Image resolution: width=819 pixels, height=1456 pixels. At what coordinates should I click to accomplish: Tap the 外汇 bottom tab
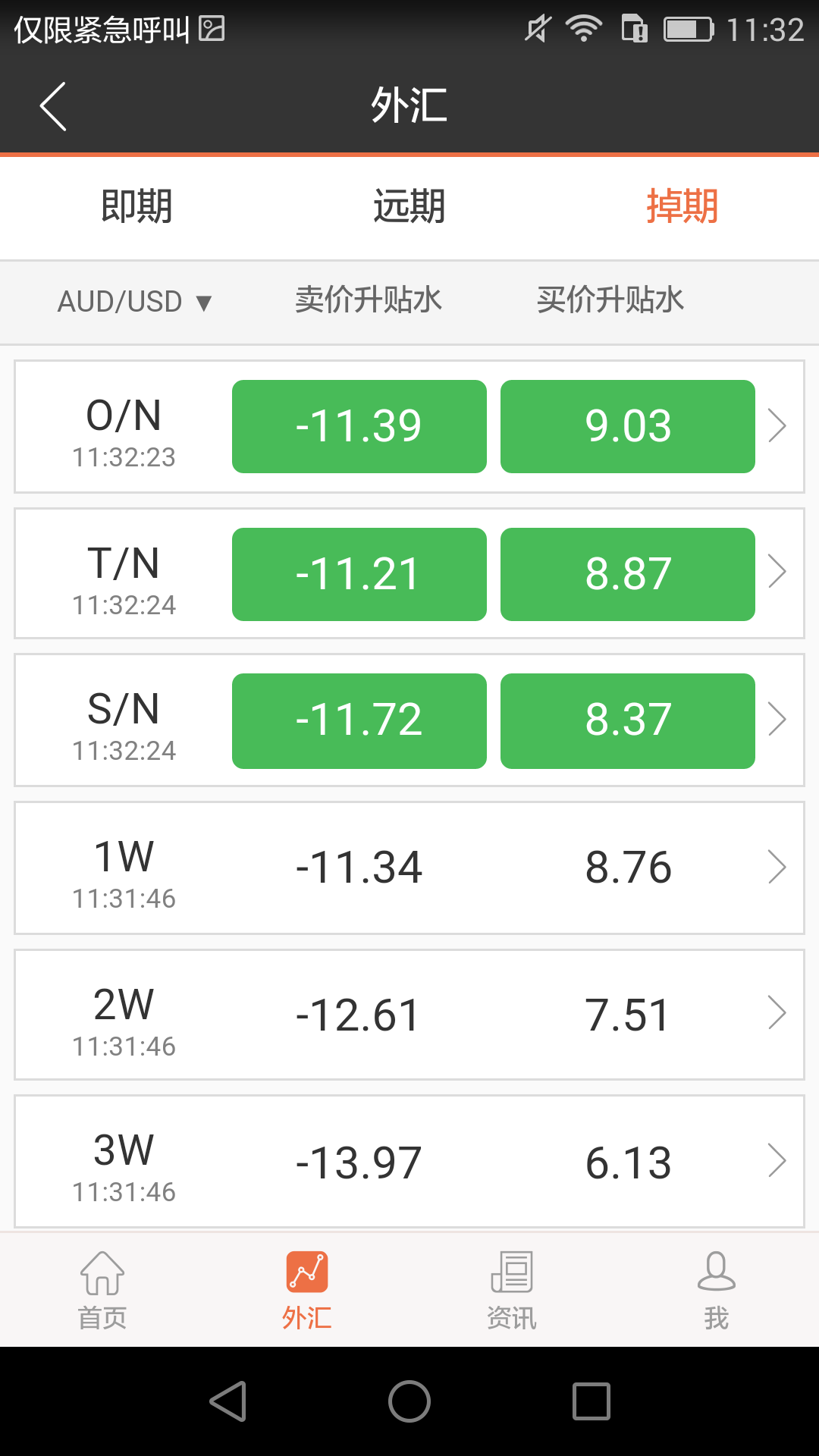[307, 1291]
